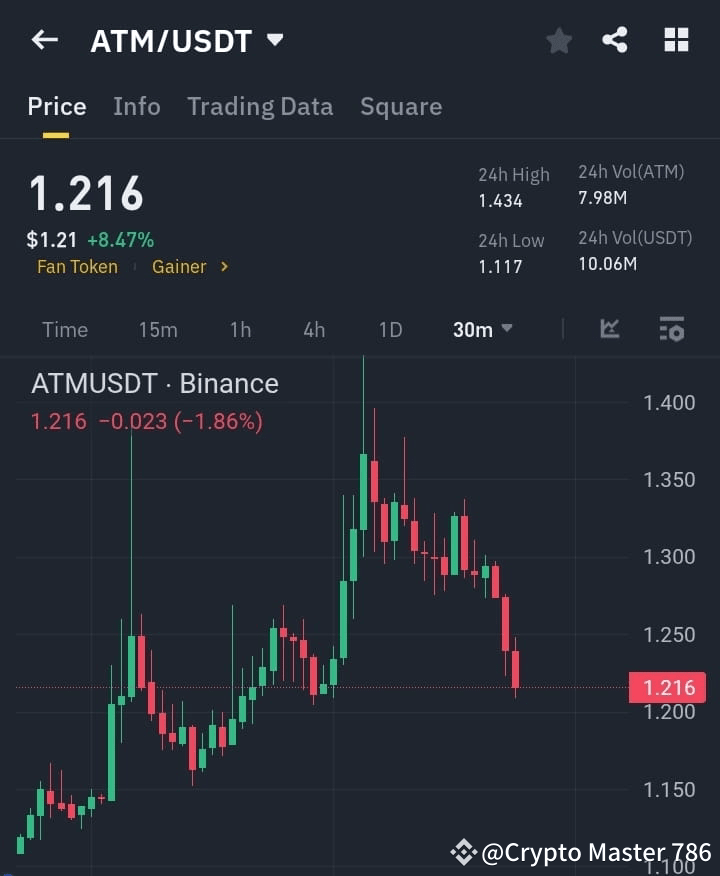Viewport: 720px width, 876px height.
Task: Open the 30m interval dropdown
Action: click(482, 329)
